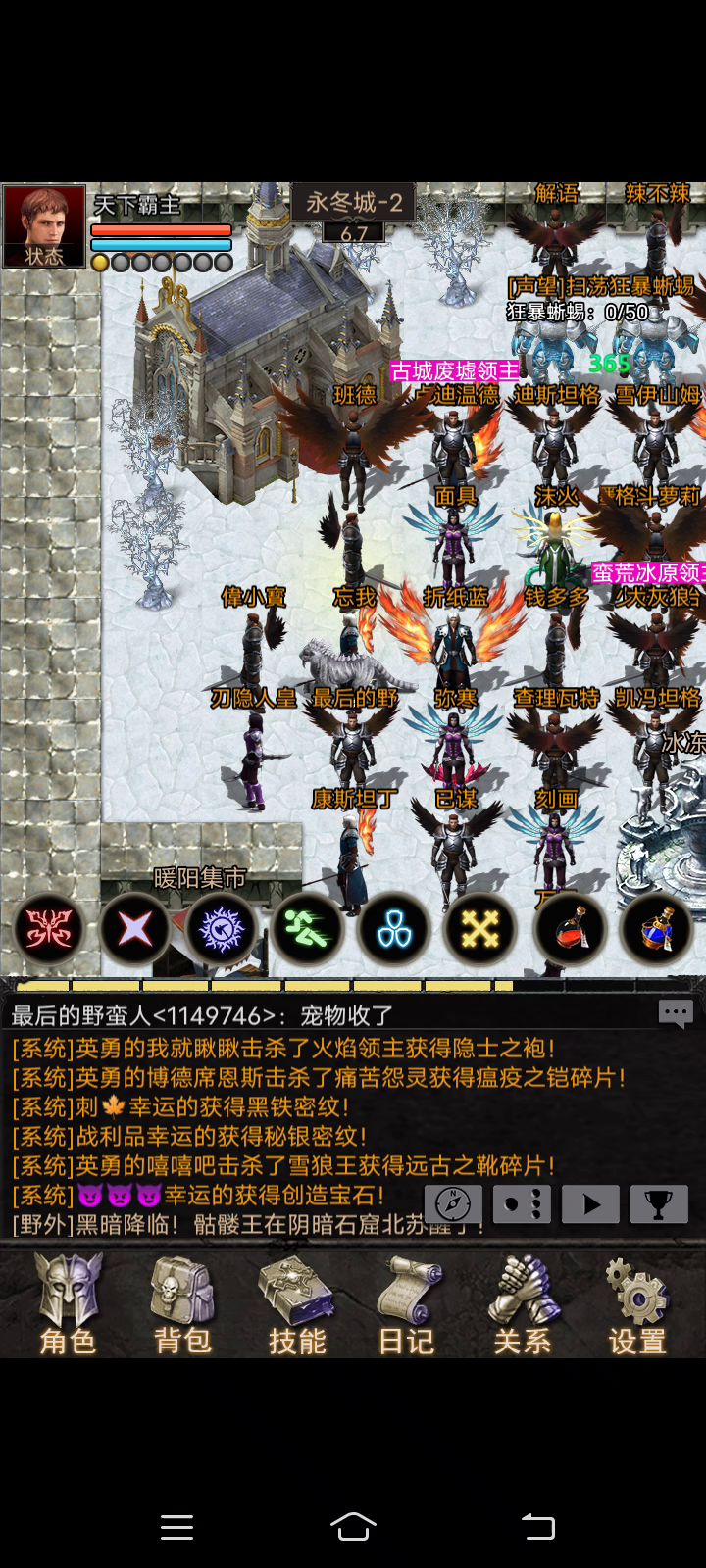
Task: Open the 状态 character portrait
Action: [x=44, y=226]
